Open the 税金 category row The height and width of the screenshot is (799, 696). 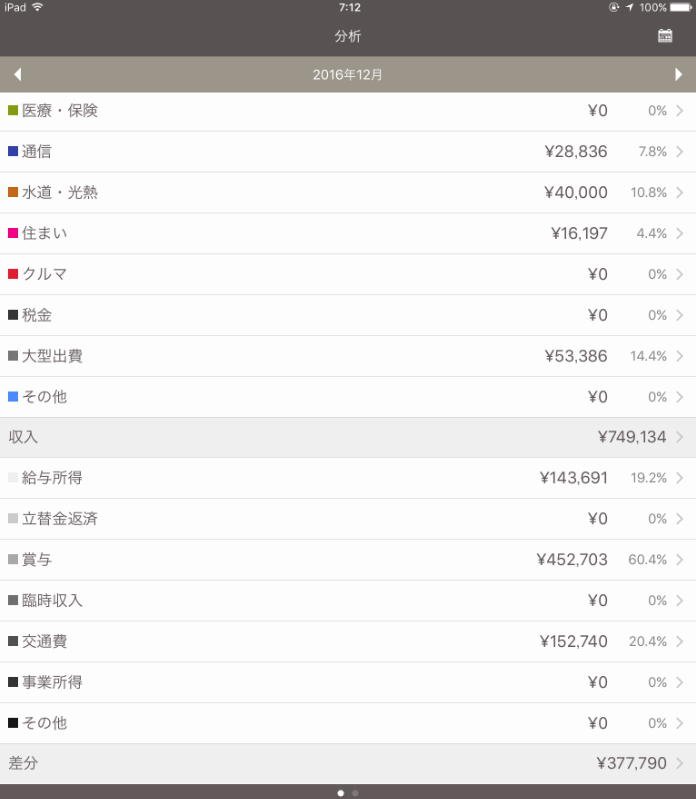pos(348,316)
